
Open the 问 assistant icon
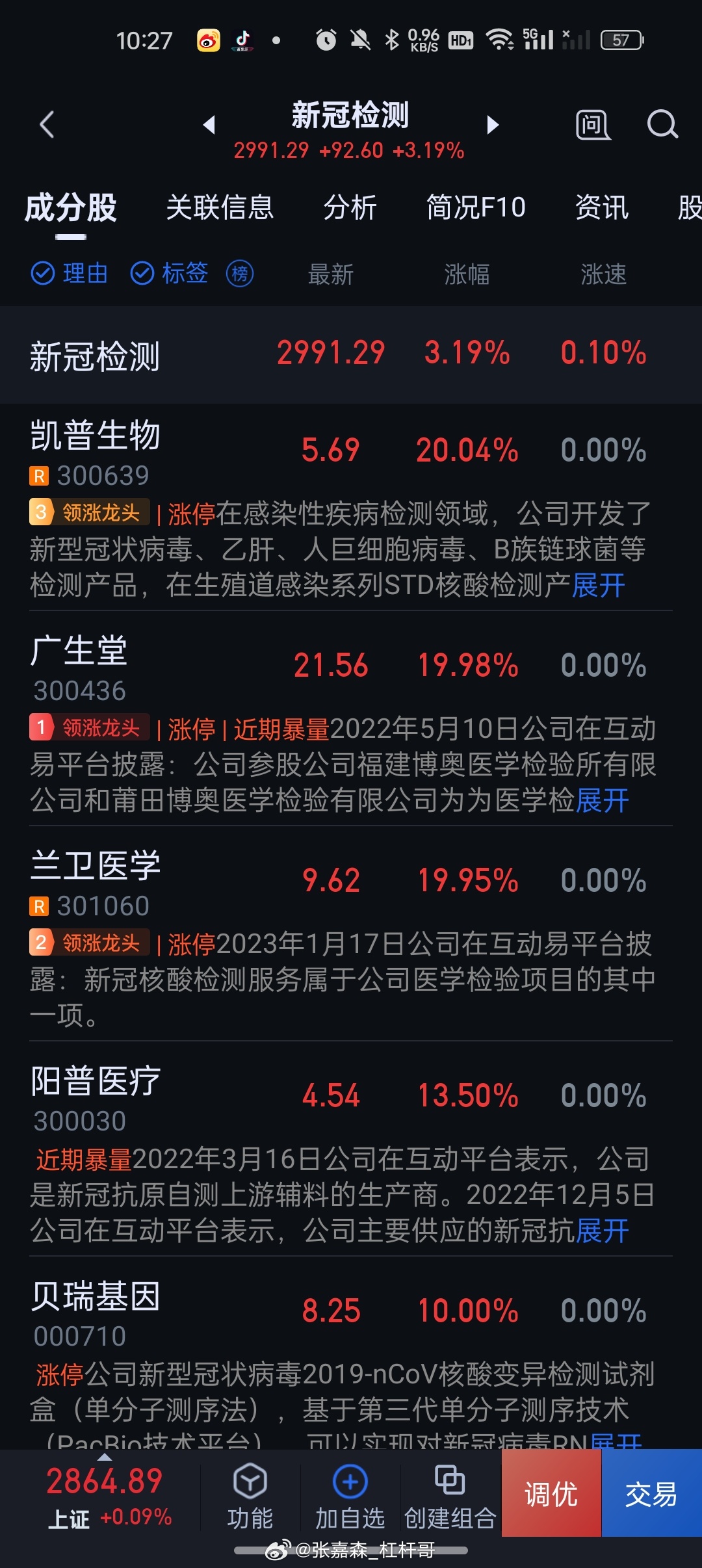coord(593,124)
